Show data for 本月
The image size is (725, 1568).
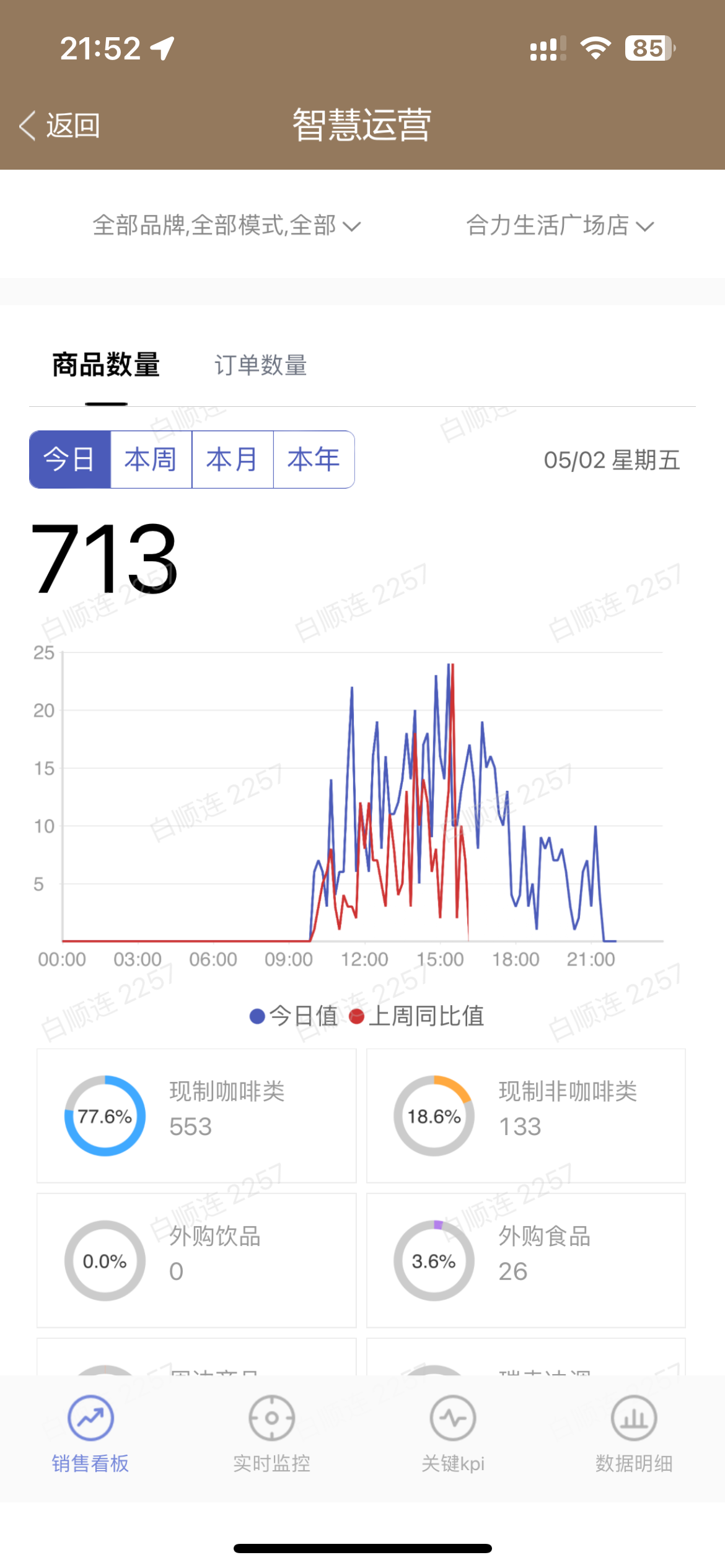(x=232, y=460)
